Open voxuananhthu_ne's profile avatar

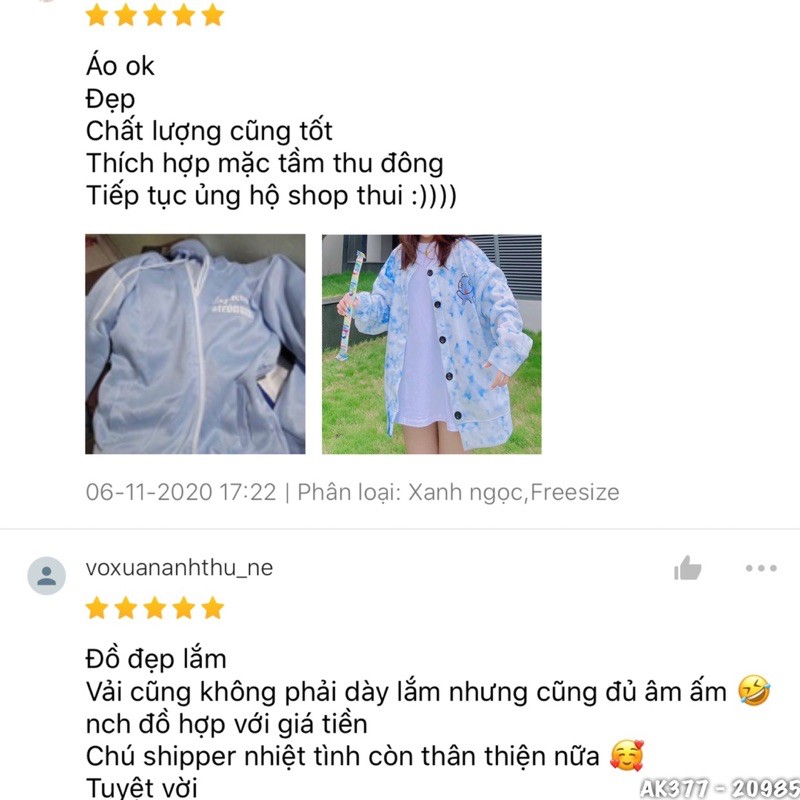coord(46,575)
